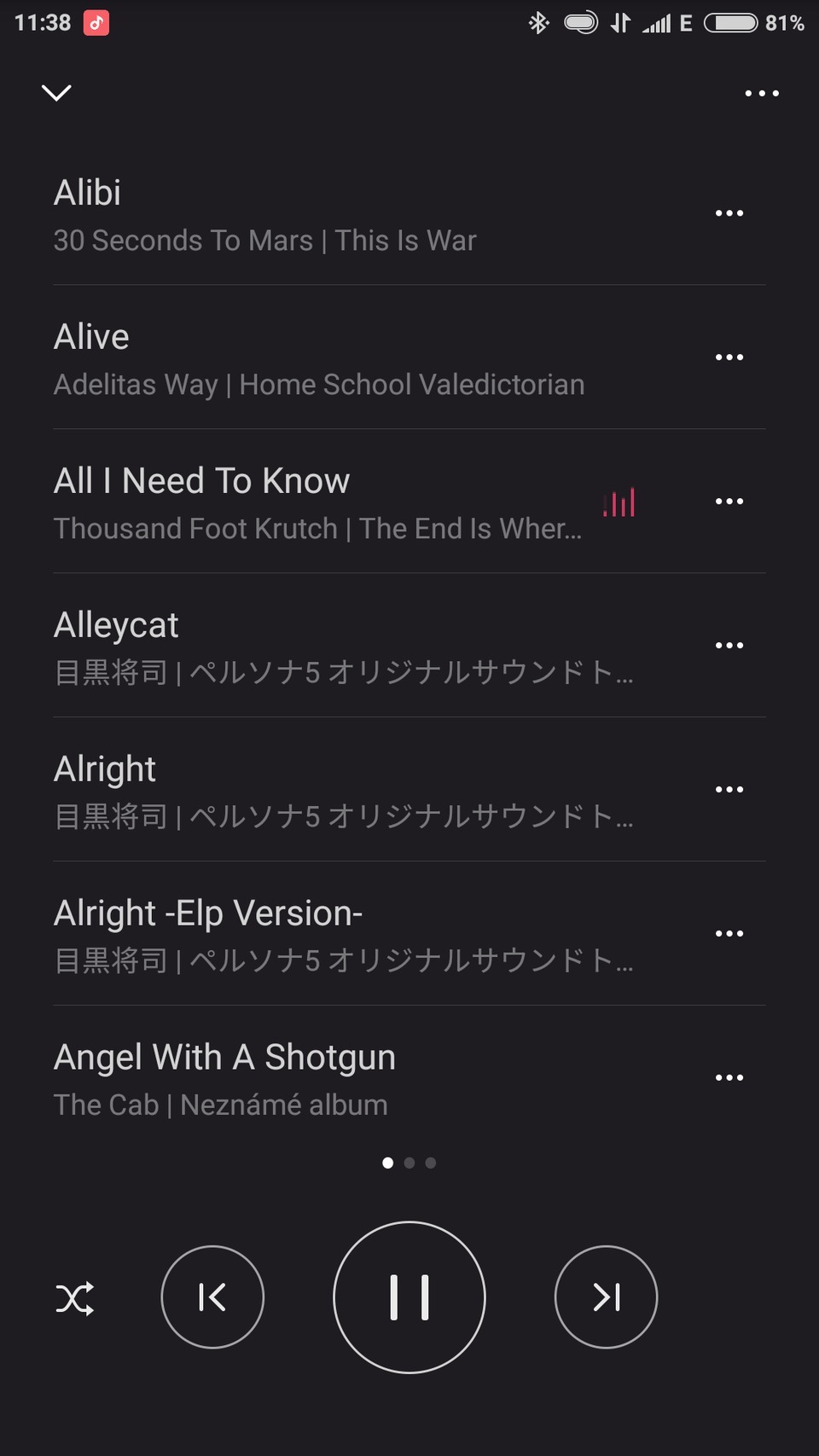Play the track Alleycat

point(341,647)
